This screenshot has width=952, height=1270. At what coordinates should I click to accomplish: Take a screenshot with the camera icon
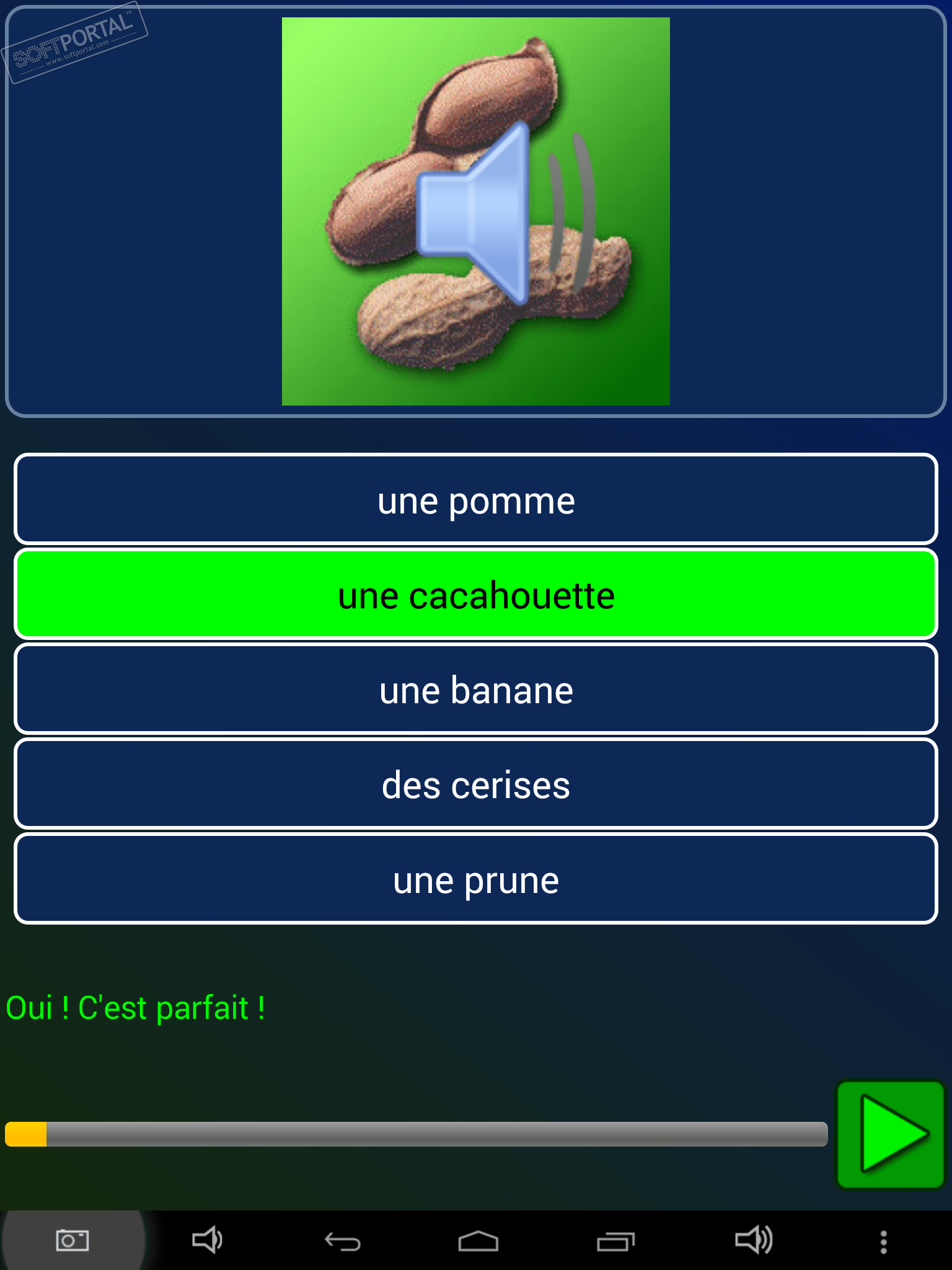pos(73,1241)
